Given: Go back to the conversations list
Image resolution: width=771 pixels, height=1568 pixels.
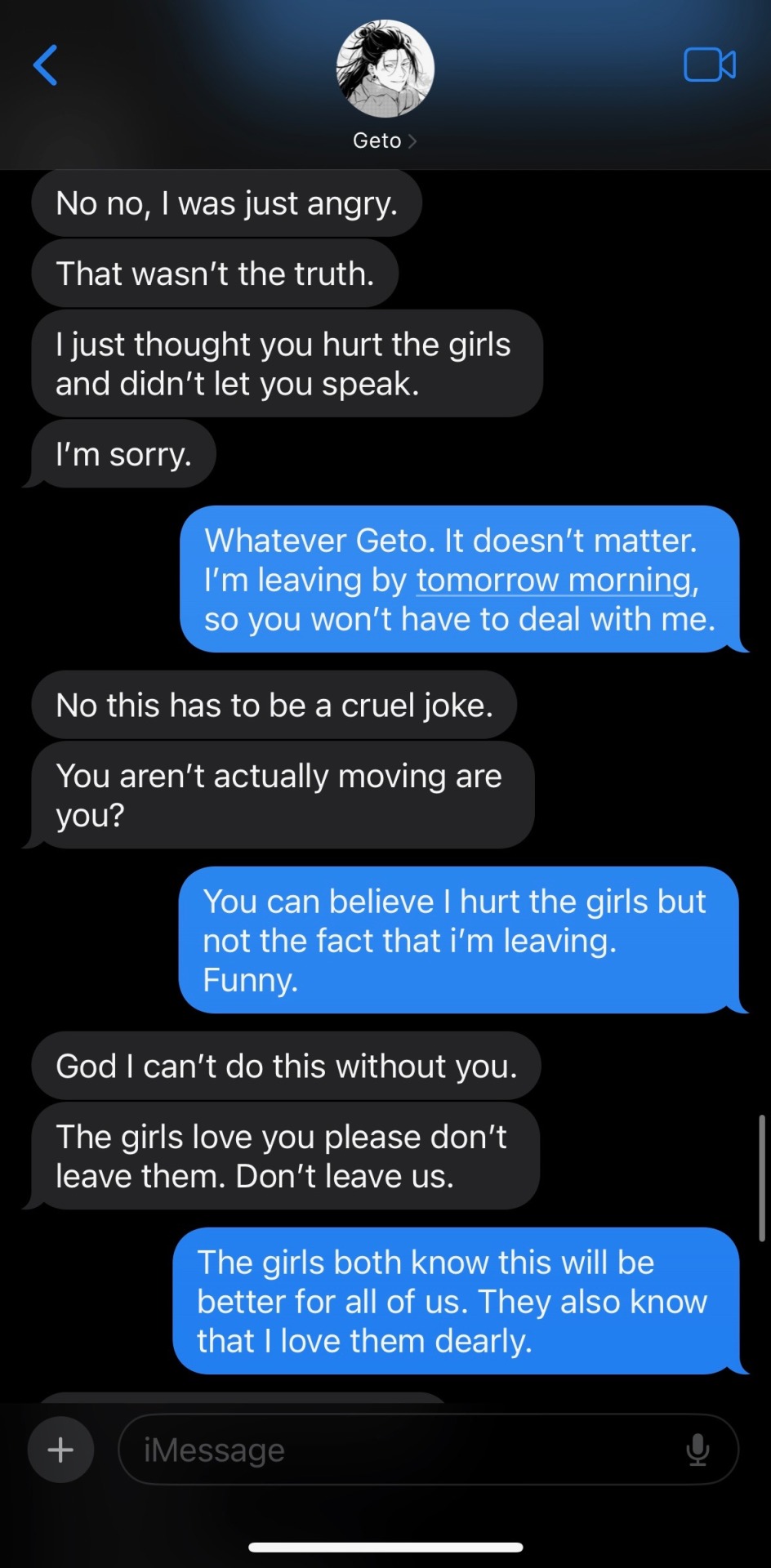Looking at the screenshot, I should coord(46,65).
